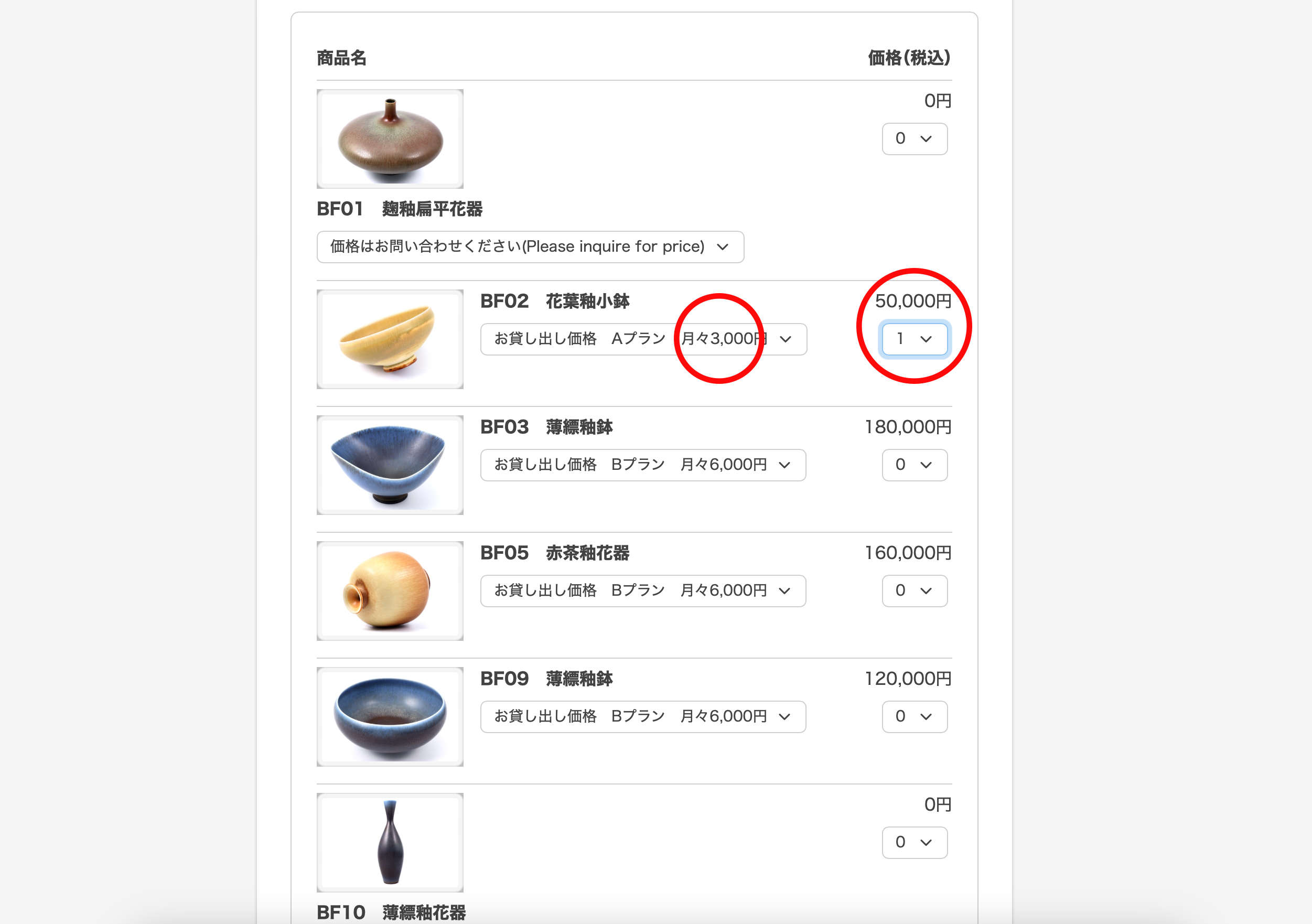Select a quantity for BF03 薄縹釉鉢
This screenshot has width=1312, height=924.
[913, 465]
